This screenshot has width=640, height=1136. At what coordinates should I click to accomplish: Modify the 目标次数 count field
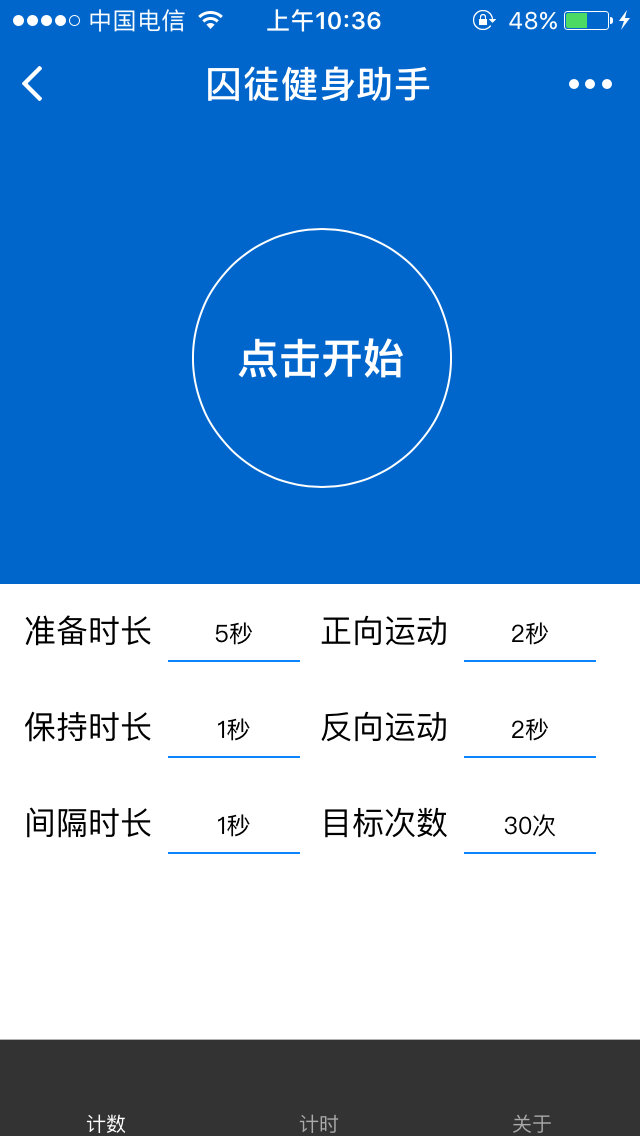point(529,826)
